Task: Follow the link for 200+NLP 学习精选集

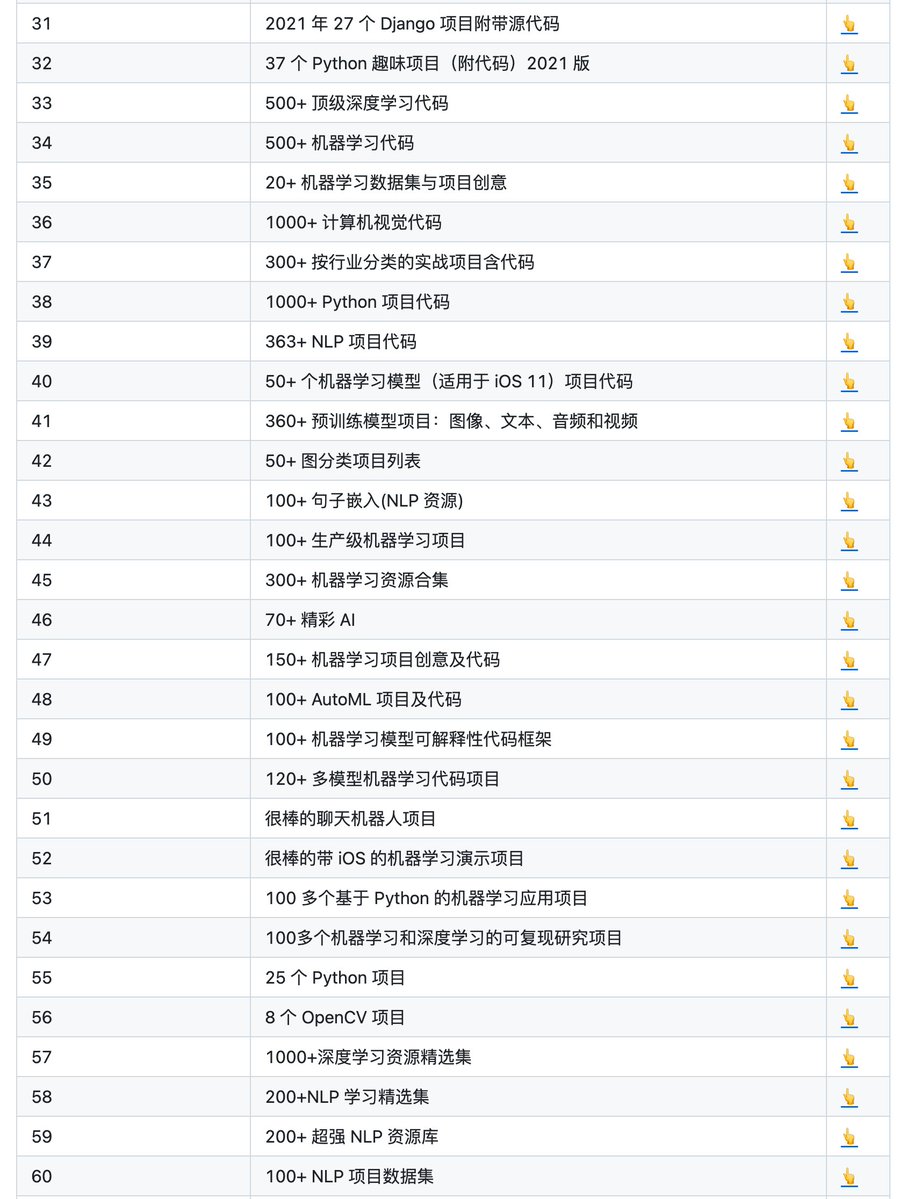Action: pyautogui.click(x=849, y=1098)
